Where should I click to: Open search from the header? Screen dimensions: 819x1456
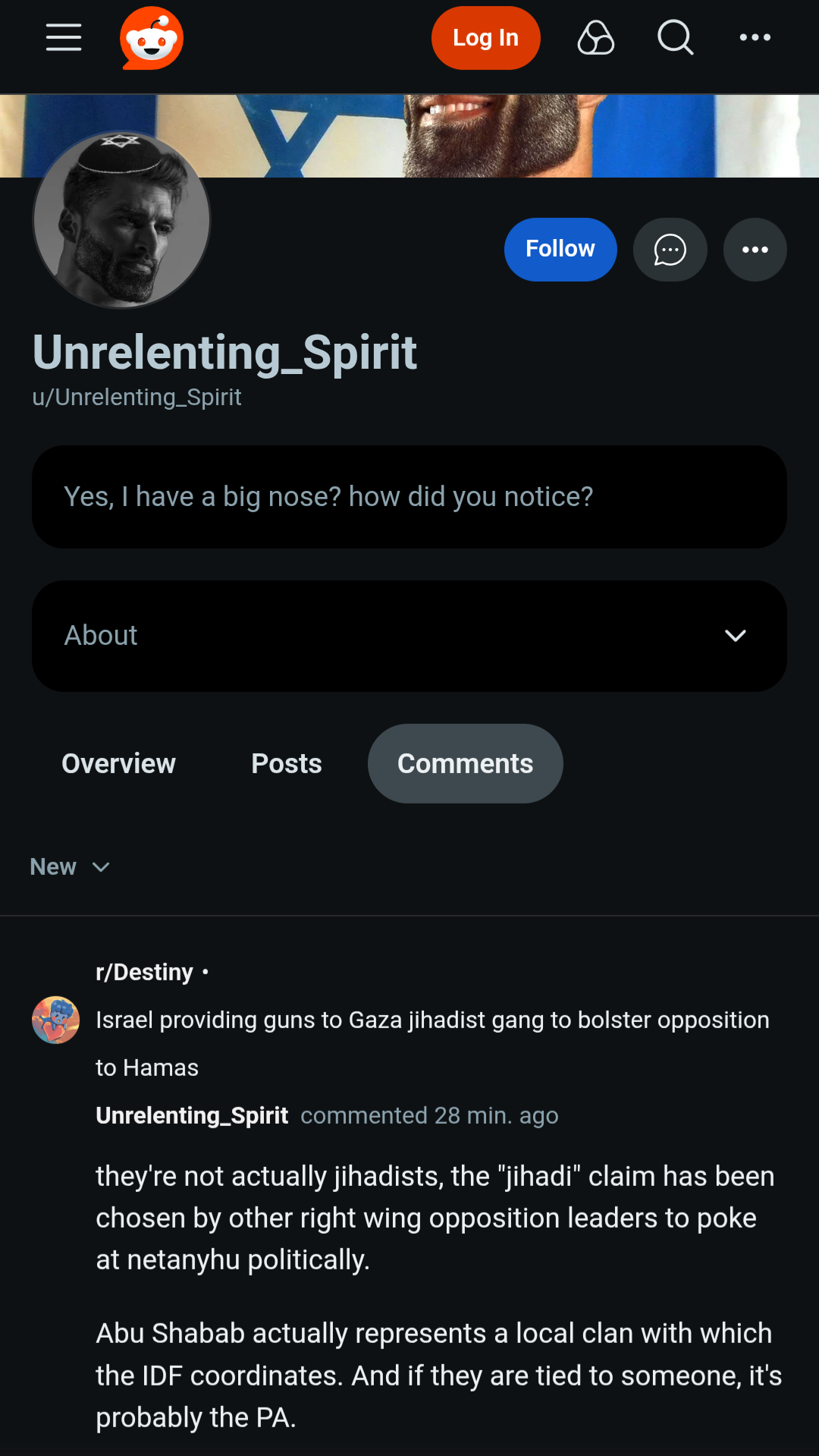(675, 38)
